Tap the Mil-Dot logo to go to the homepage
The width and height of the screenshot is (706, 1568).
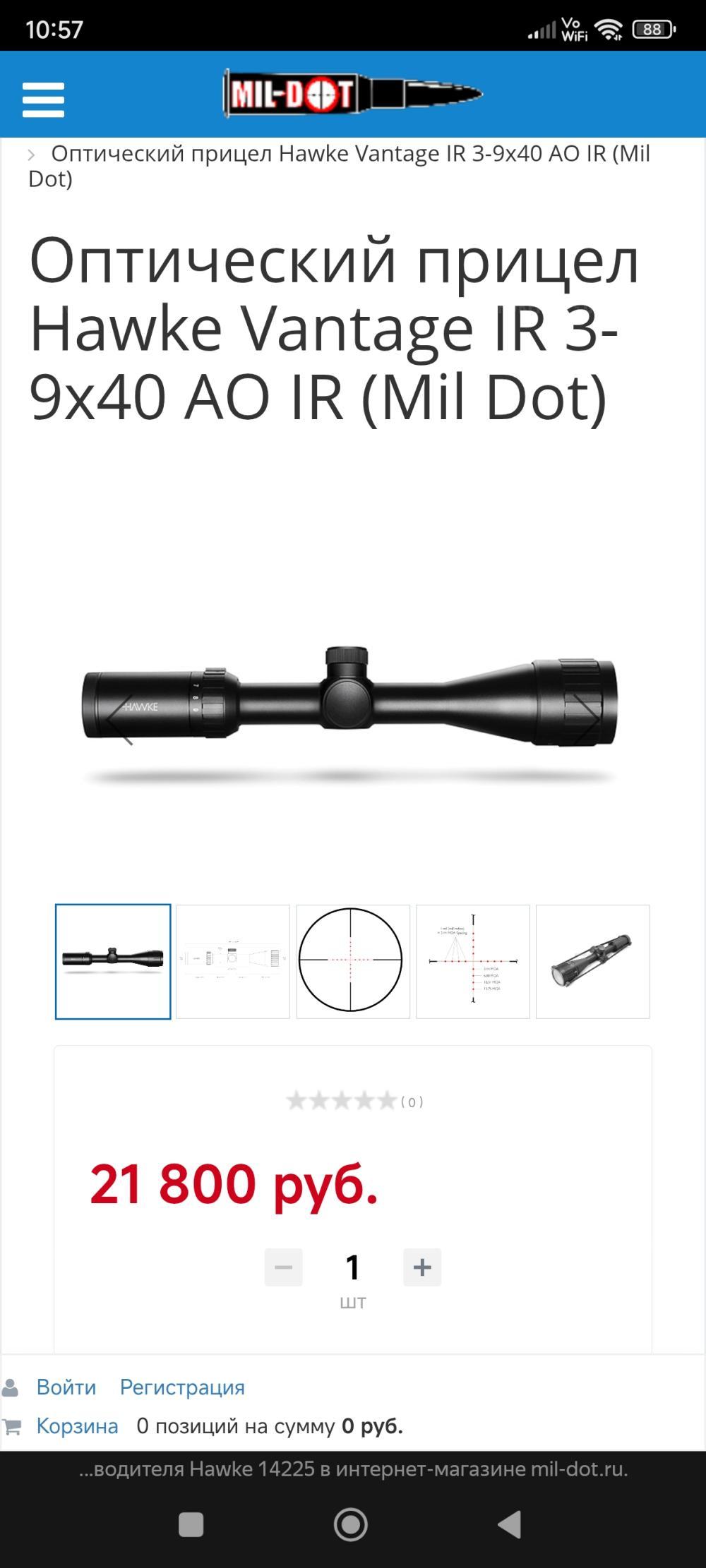click(x=351, y=94)
